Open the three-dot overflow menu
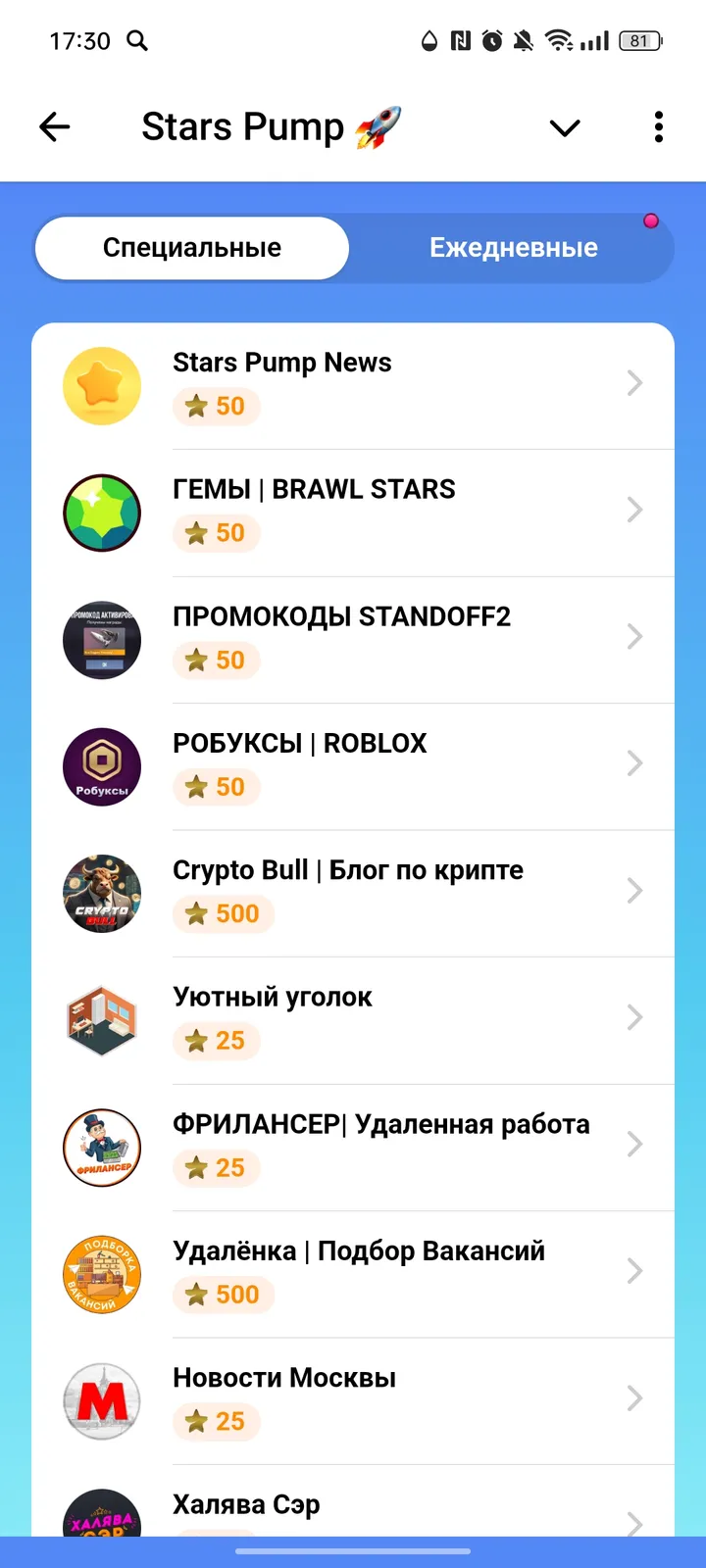Image resolution: width=706 pixels, height=1568 pixels. (658, 127)
